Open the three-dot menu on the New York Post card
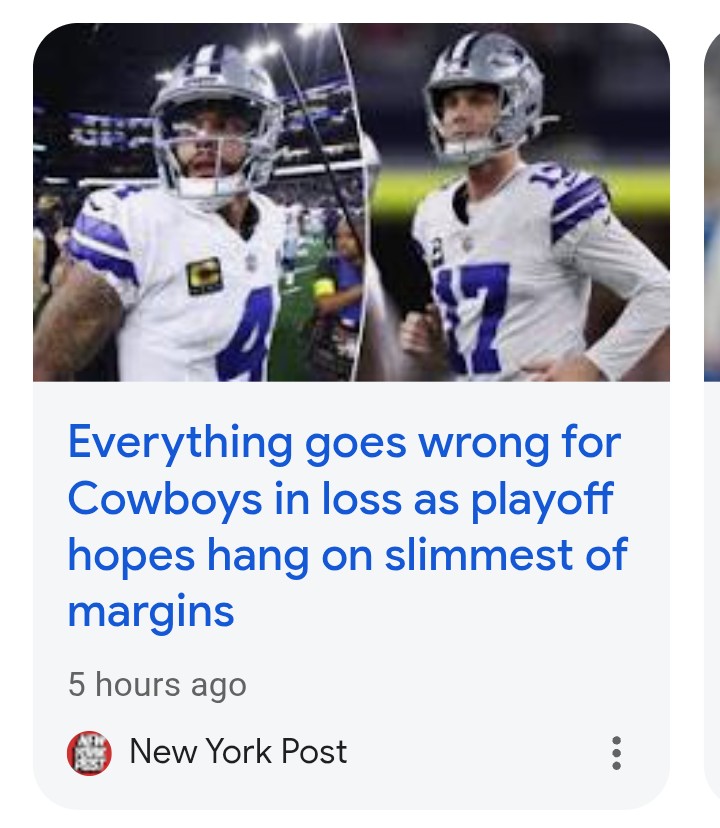The width and height of the screenshot is (720, 828). coord(616,753)
